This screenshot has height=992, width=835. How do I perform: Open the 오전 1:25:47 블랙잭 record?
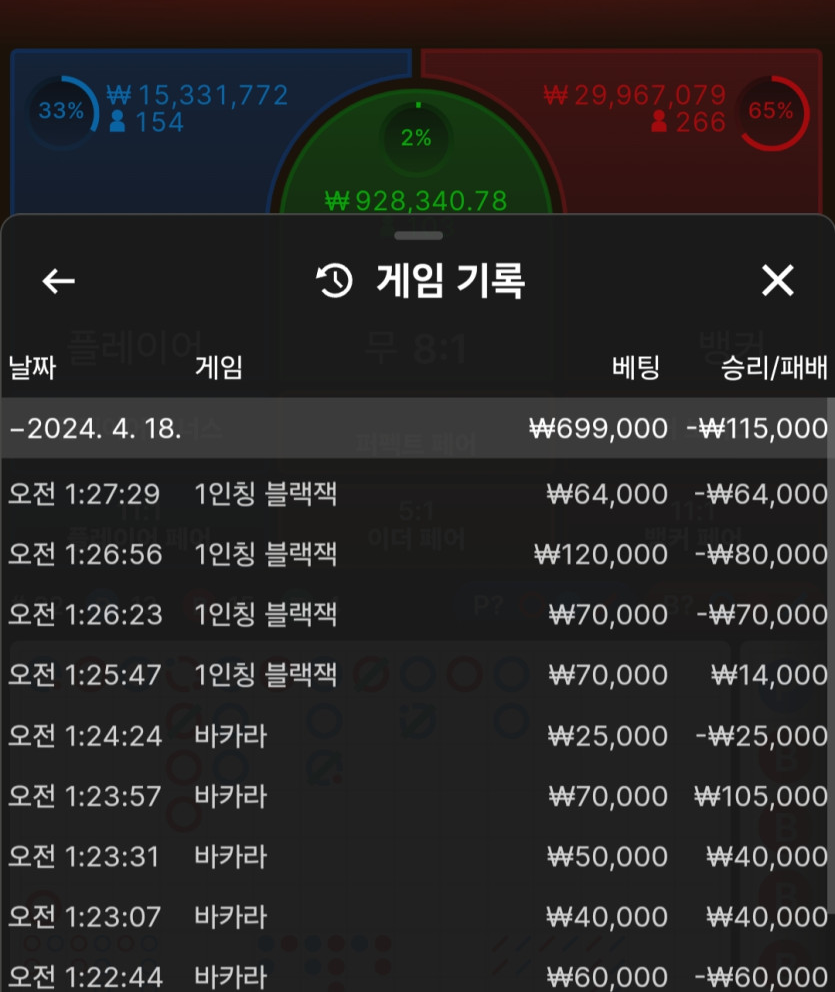pyautogui.click(x=417, y=675)
